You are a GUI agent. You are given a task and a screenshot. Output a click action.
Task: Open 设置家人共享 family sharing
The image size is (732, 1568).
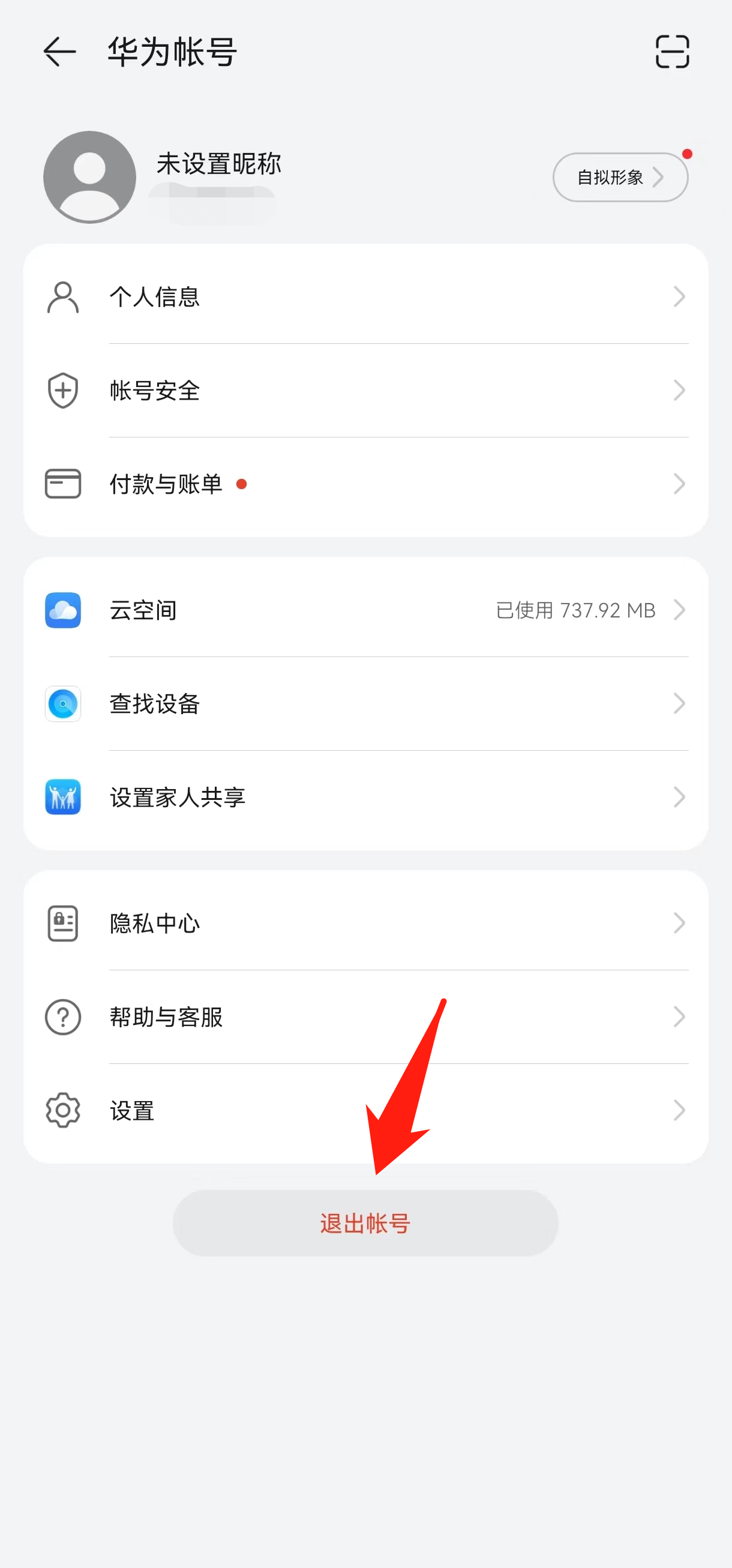point(365,798)
